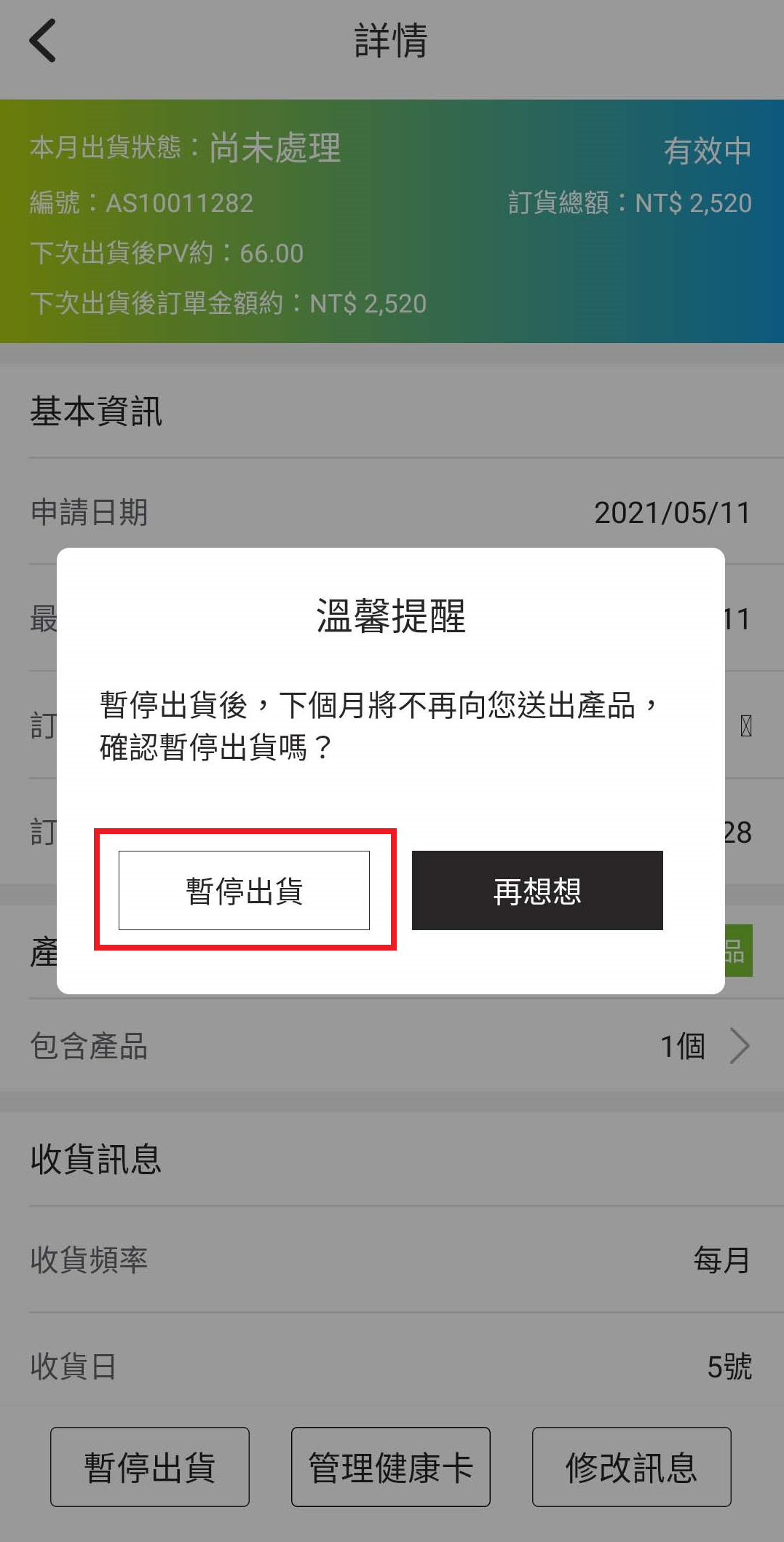Choose 再想想 to cancel pausing shipment
This screenshot has height=1542, width=784.
tap(537, 890)
